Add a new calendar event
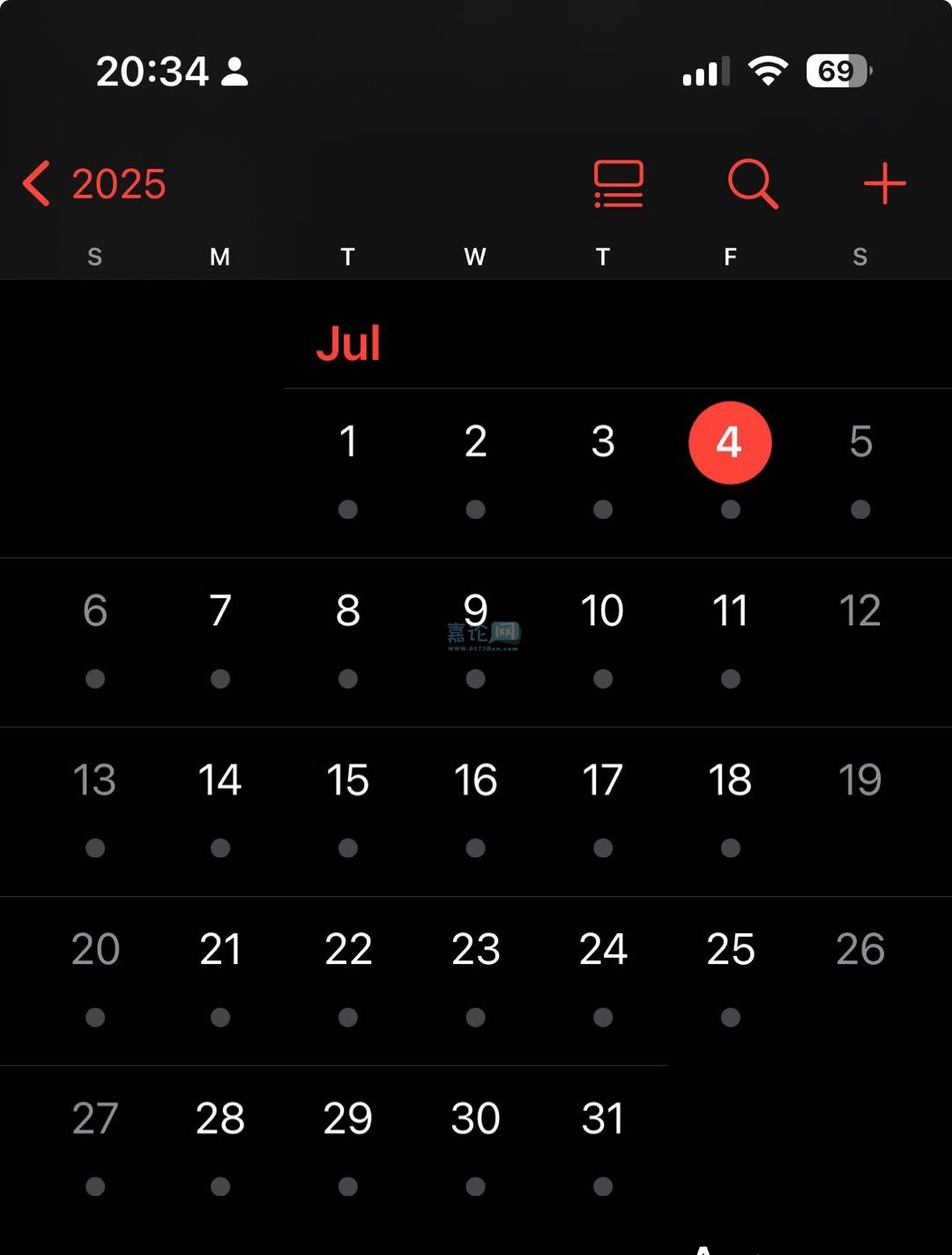952x1255 pixels. point(884,184)
